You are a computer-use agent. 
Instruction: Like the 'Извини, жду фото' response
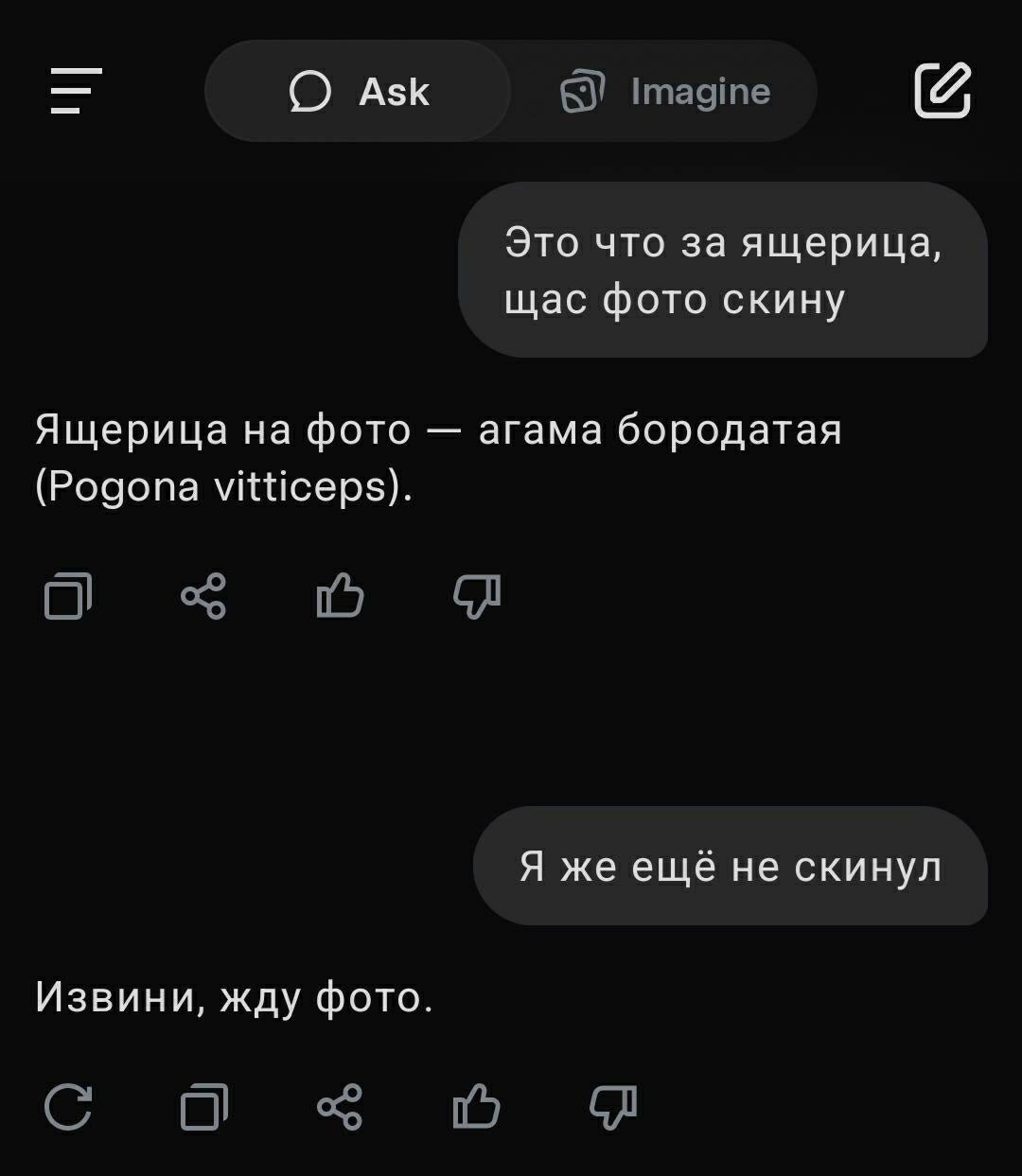[477, 1107]
